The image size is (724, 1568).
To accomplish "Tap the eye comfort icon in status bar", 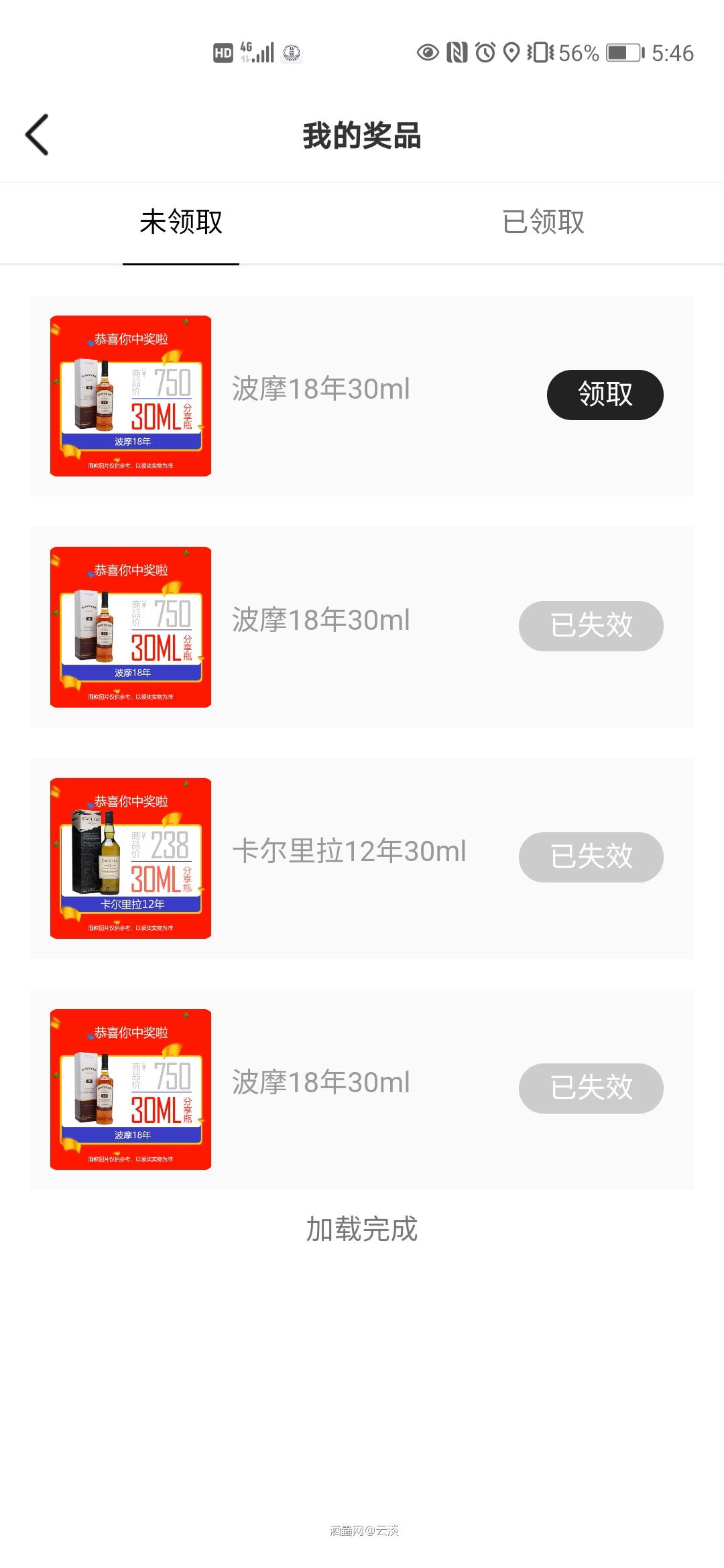I will pyautogui.click(x=428, y=52).
